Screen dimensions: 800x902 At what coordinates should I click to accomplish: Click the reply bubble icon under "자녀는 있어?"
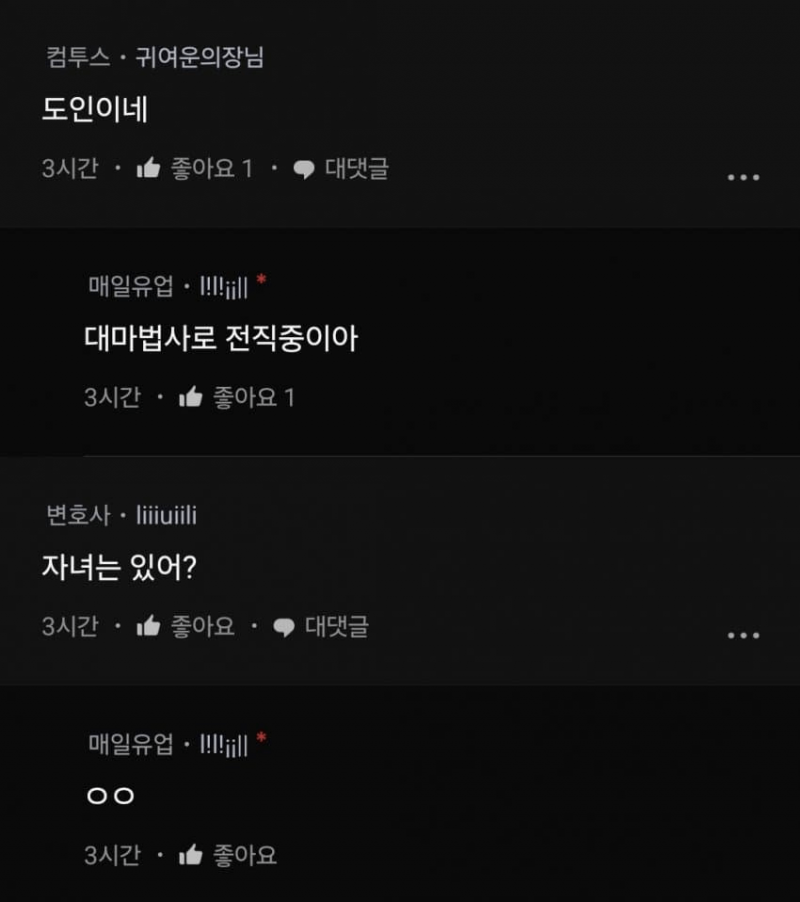click(x=287, y=627)
